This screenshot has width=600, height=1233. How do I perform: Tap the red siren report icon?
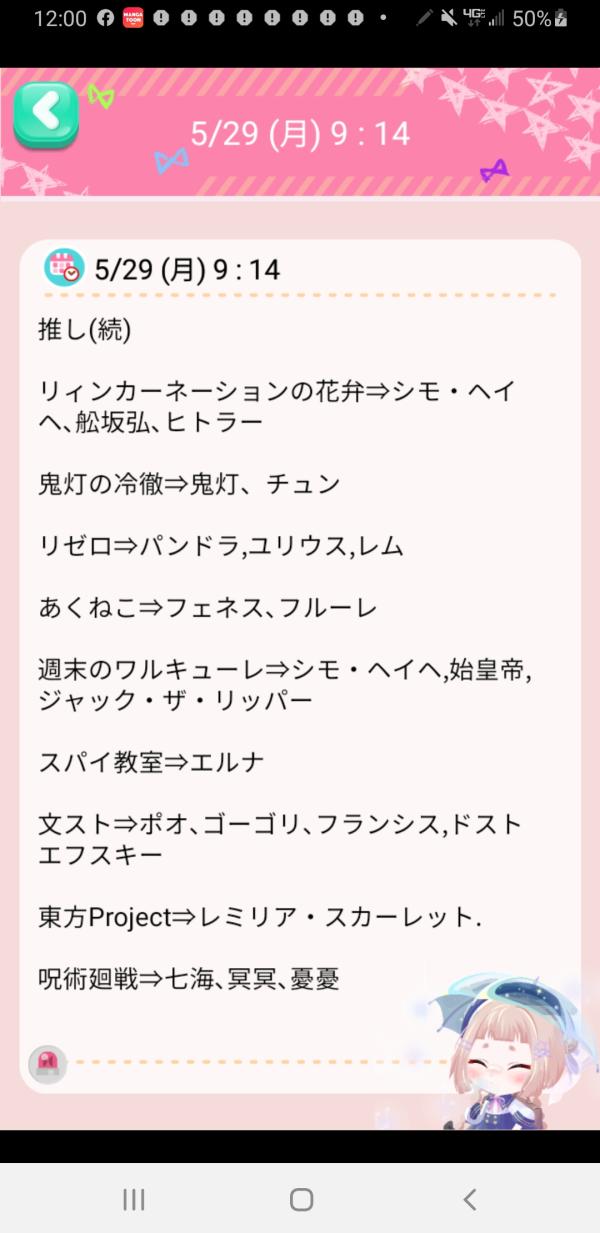[x=47, y=1065]
